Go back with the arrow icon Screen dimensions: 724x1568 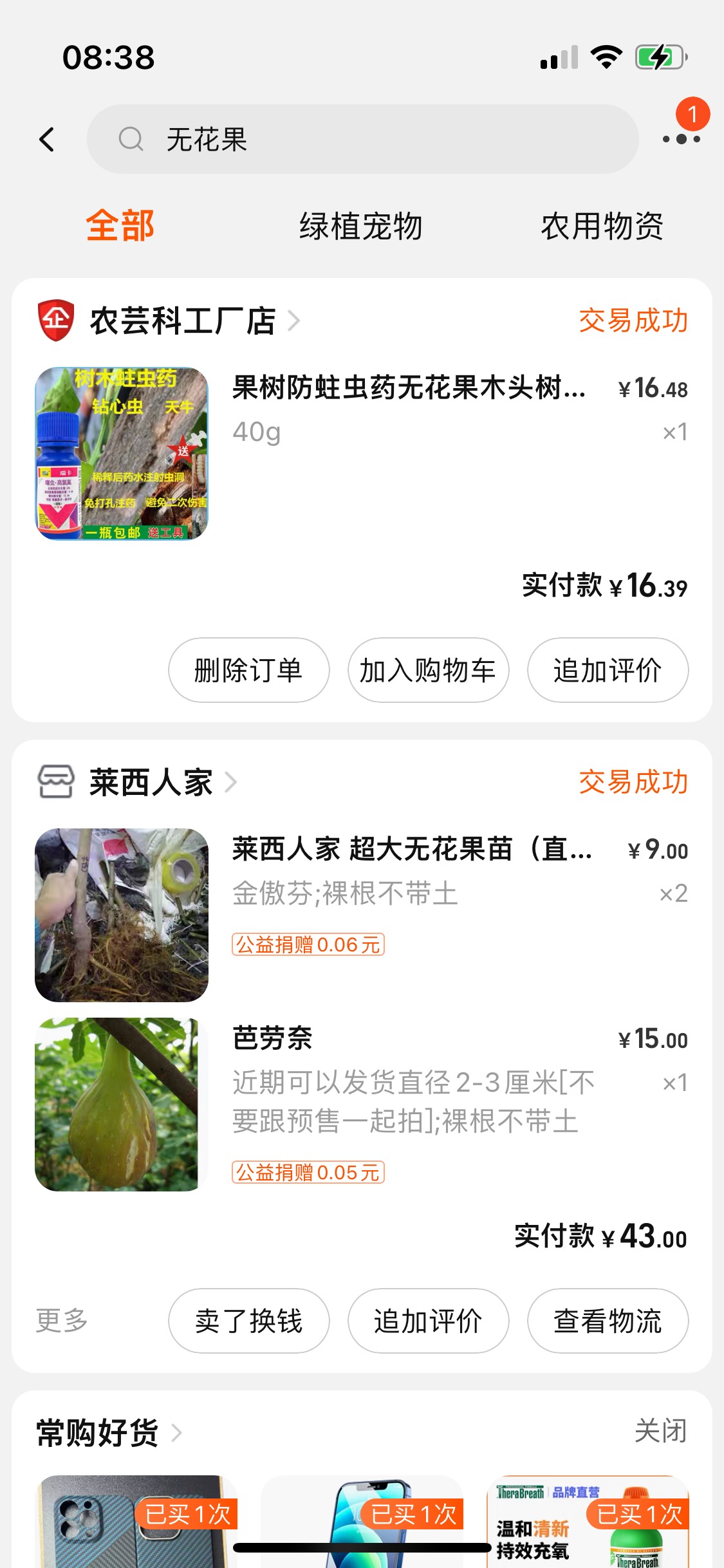(47, 139)
